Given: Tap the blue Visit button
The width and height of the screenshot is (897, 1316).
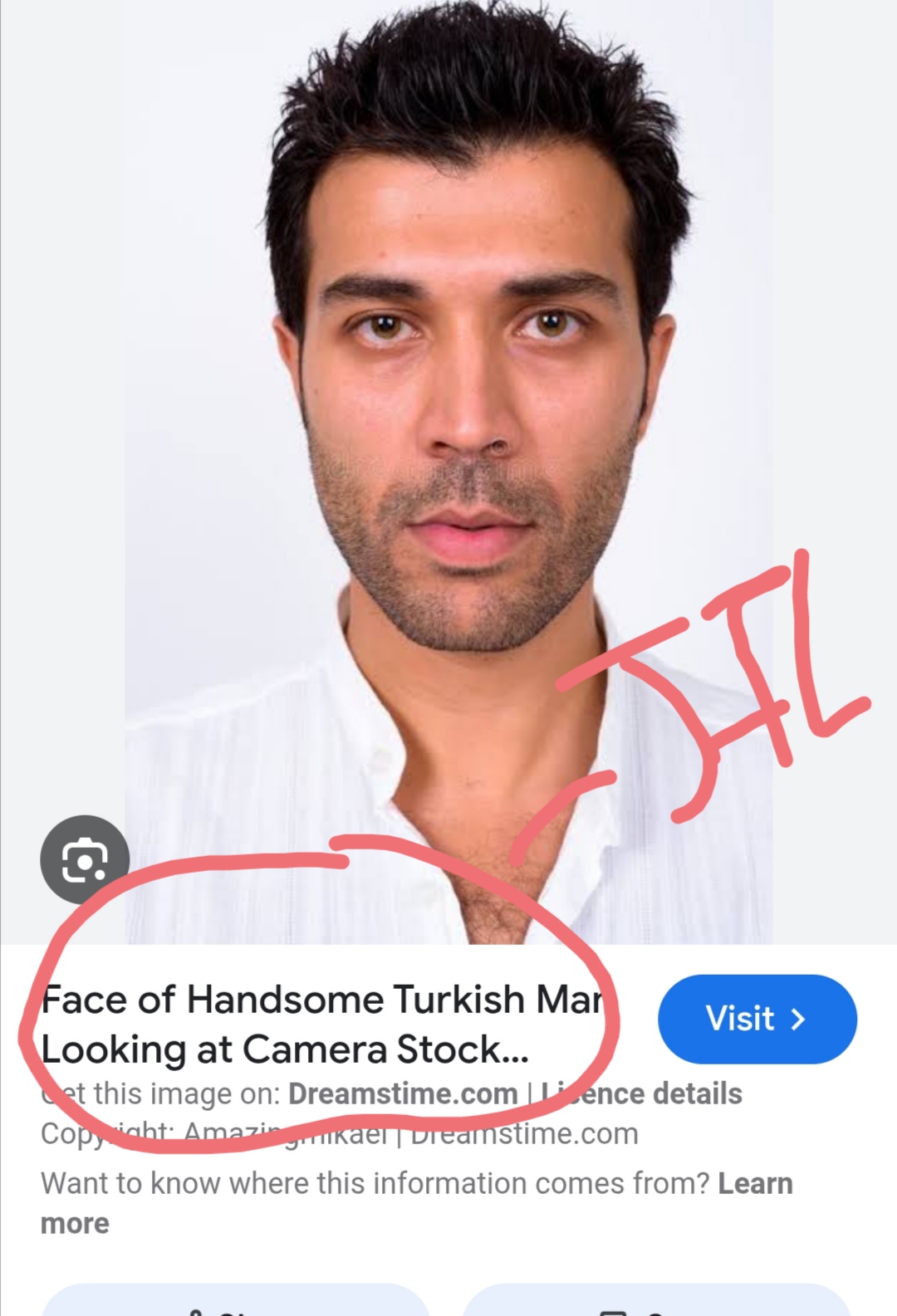Looking at the screenshot, I should [x=757, y=1019].
